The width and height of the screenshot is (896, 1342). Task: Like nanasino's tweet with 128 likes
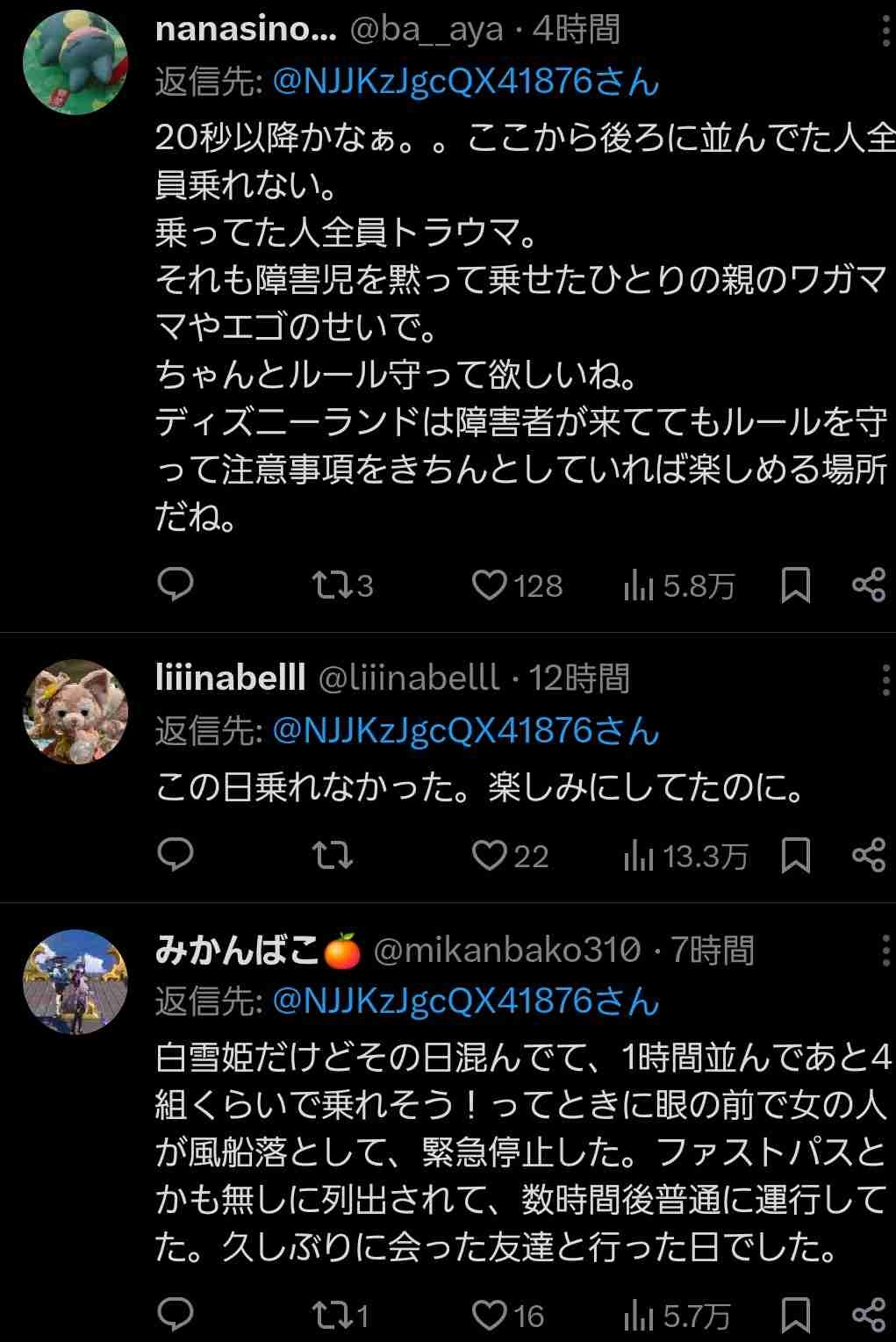[490, 585]
